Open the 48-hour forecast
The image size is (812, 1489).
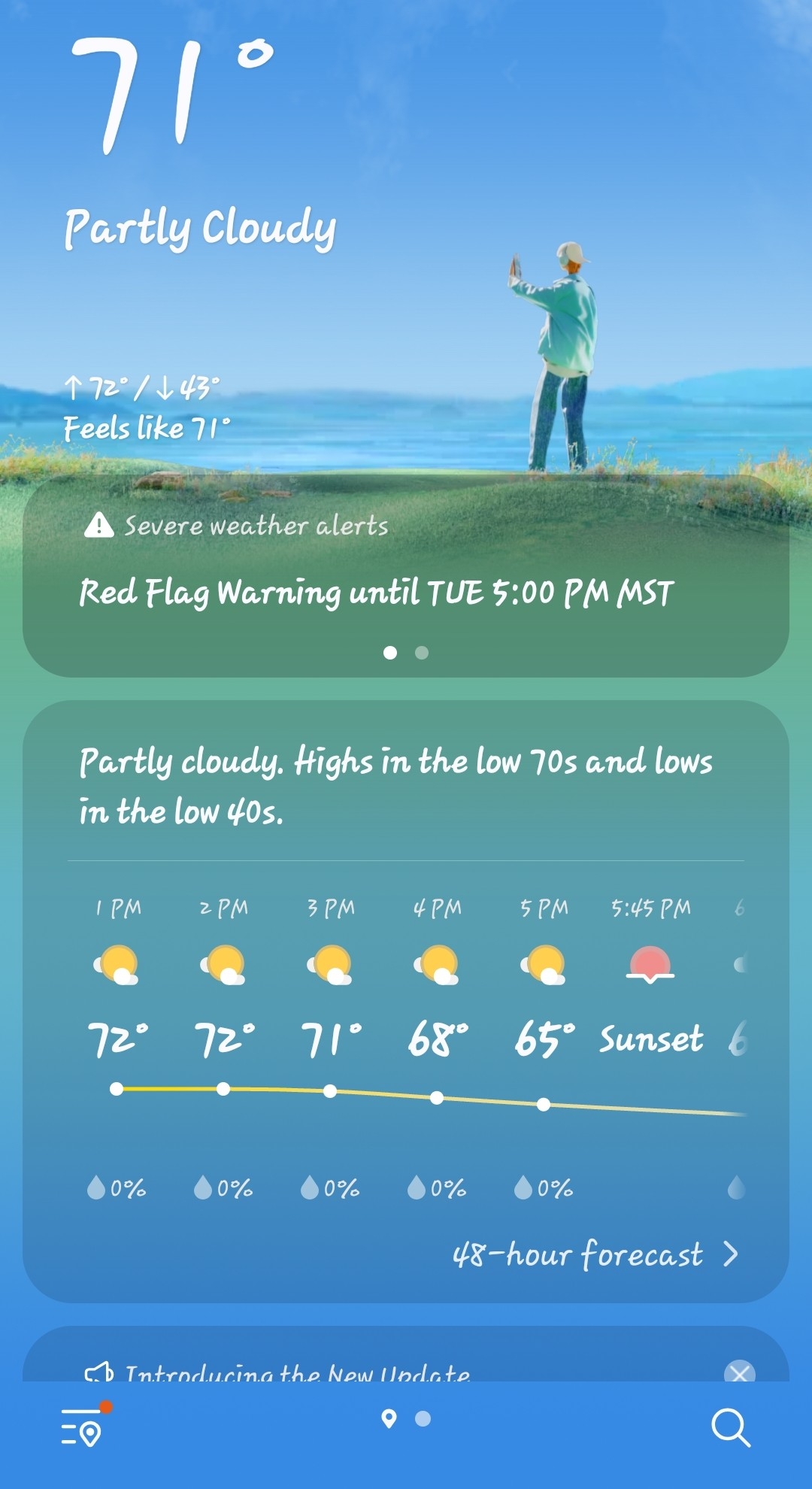[x=595, y=1254]
